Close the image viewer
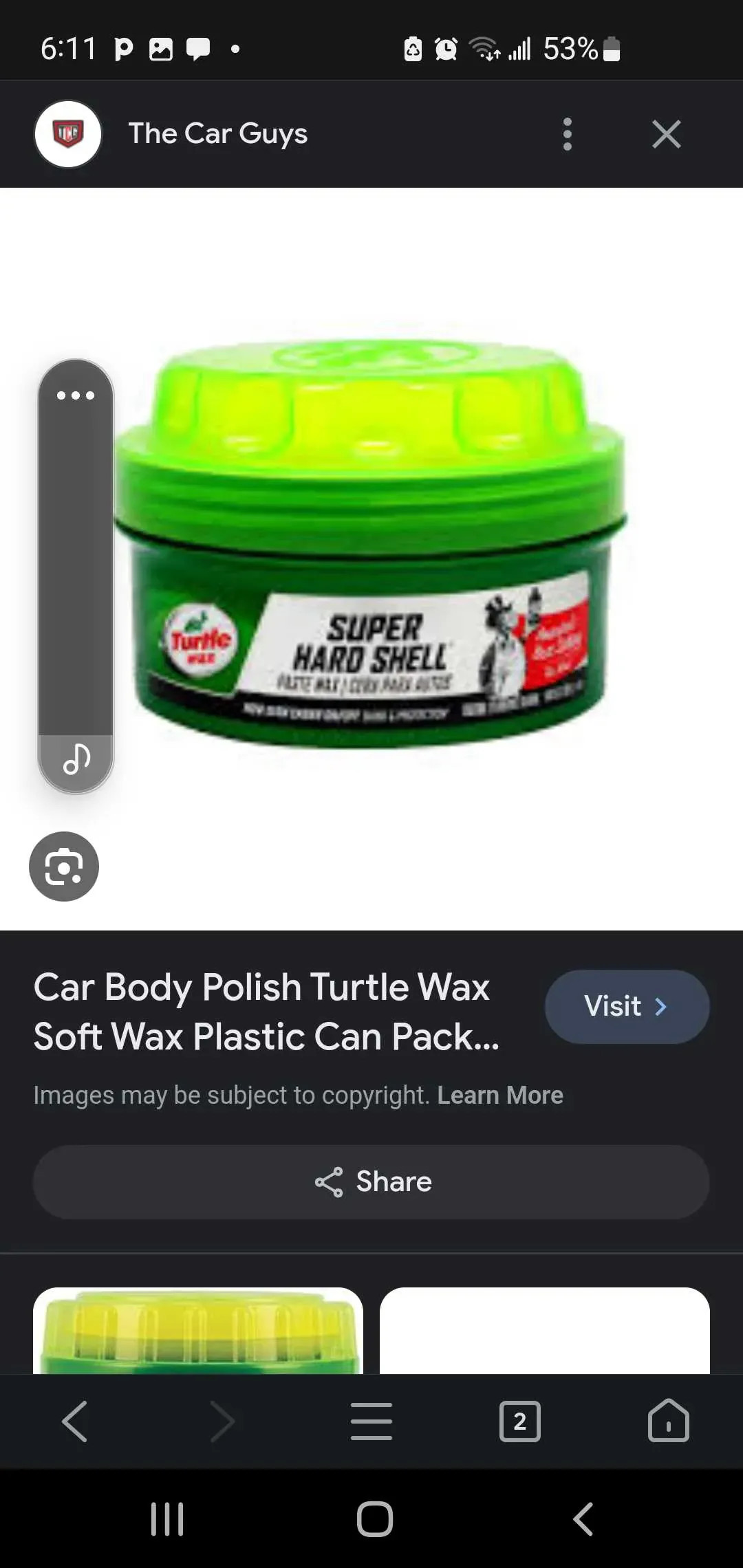The width and height of the screenshot is (743, 1568). [x=666, y=134]
